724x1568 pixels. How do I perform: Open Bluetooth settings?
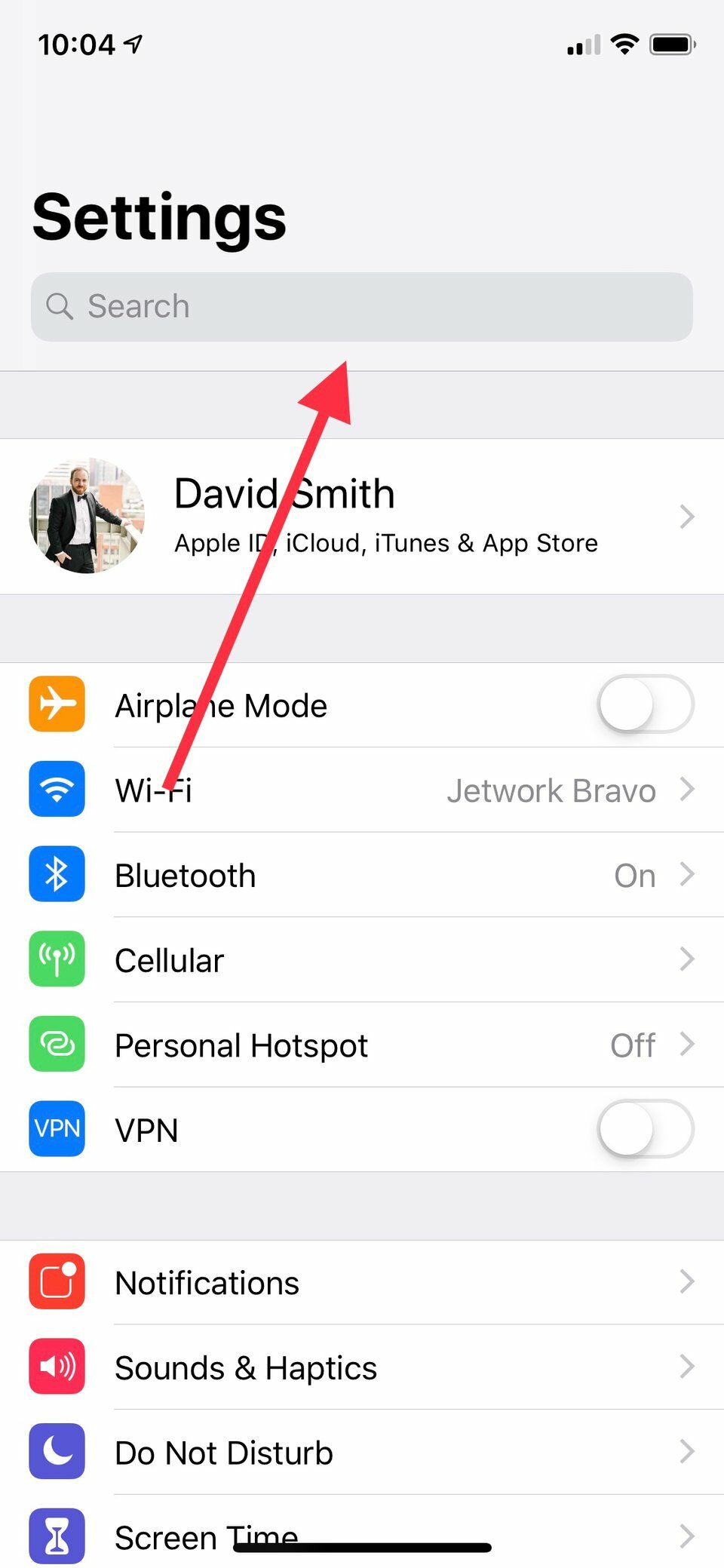click(x=362, y=876)
